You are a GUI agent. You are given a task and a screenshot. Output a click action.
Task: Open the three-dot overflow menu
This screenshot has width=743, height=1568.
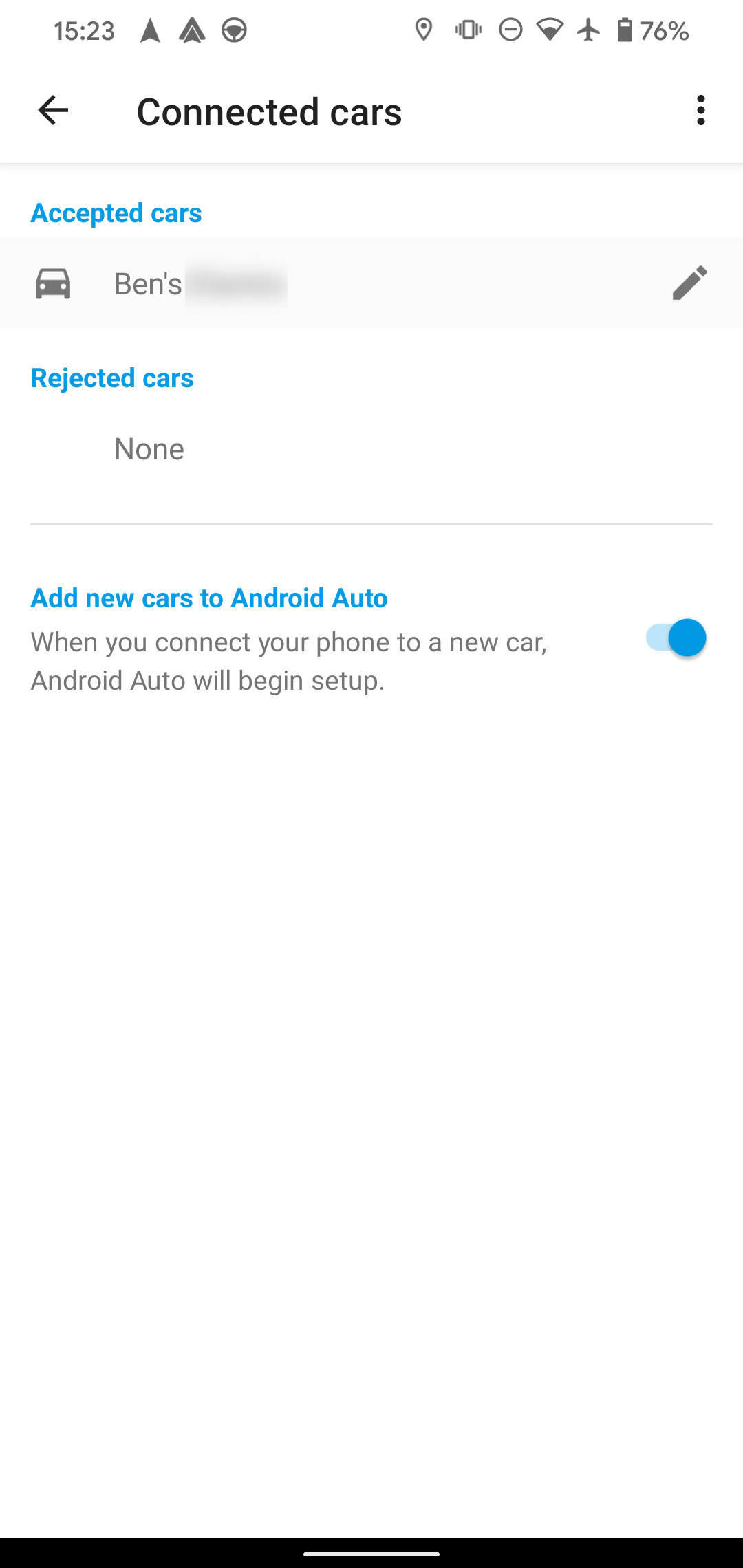(700, 110)
